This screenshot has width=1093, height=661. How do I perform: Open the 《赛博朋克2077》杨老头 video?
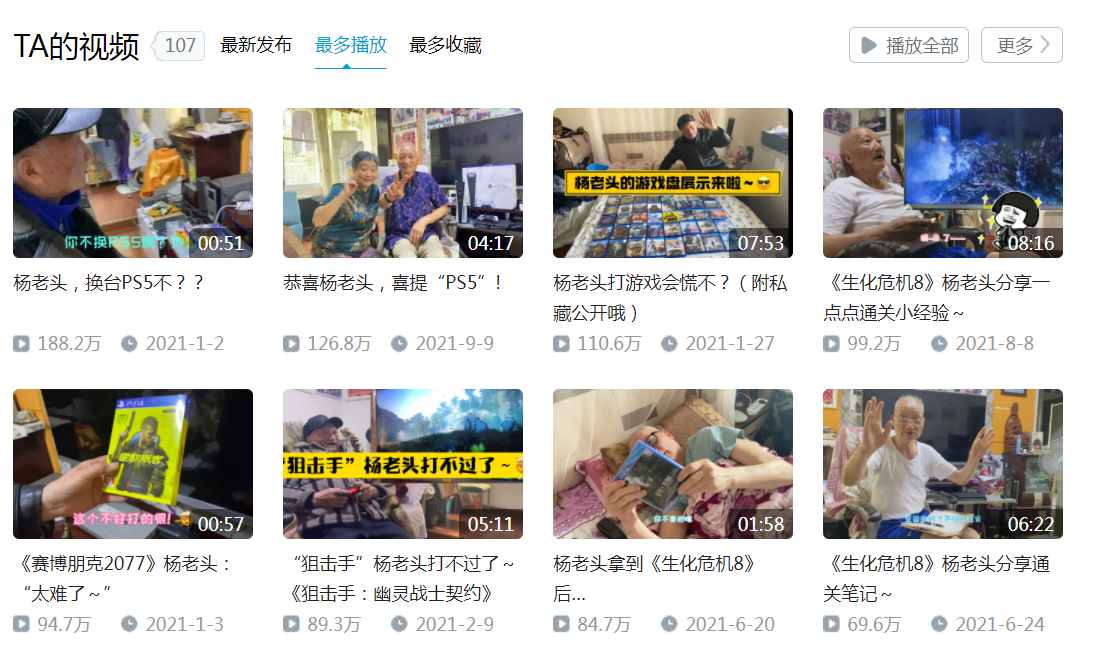click(x=132, y=464)
